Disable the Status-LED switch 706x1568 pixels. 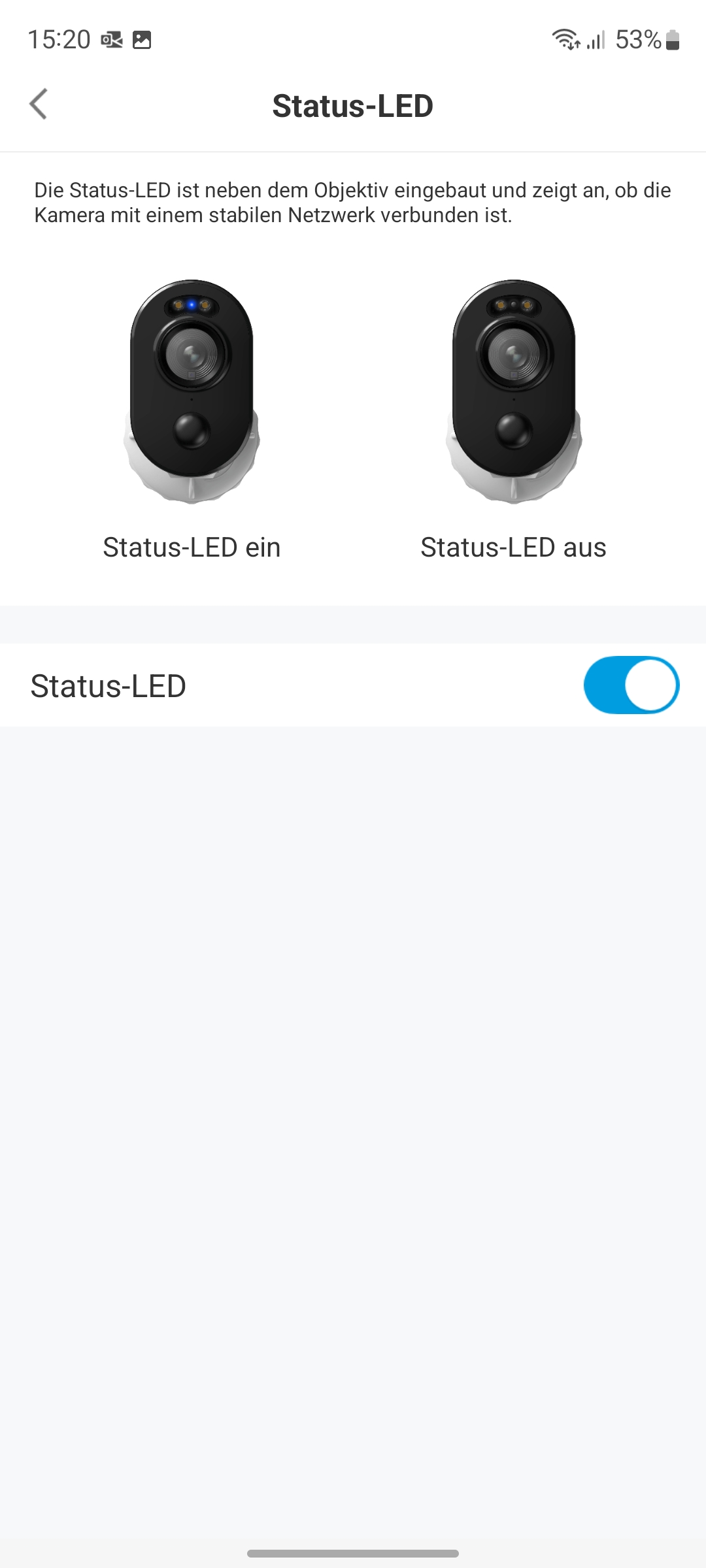point(631,685)
